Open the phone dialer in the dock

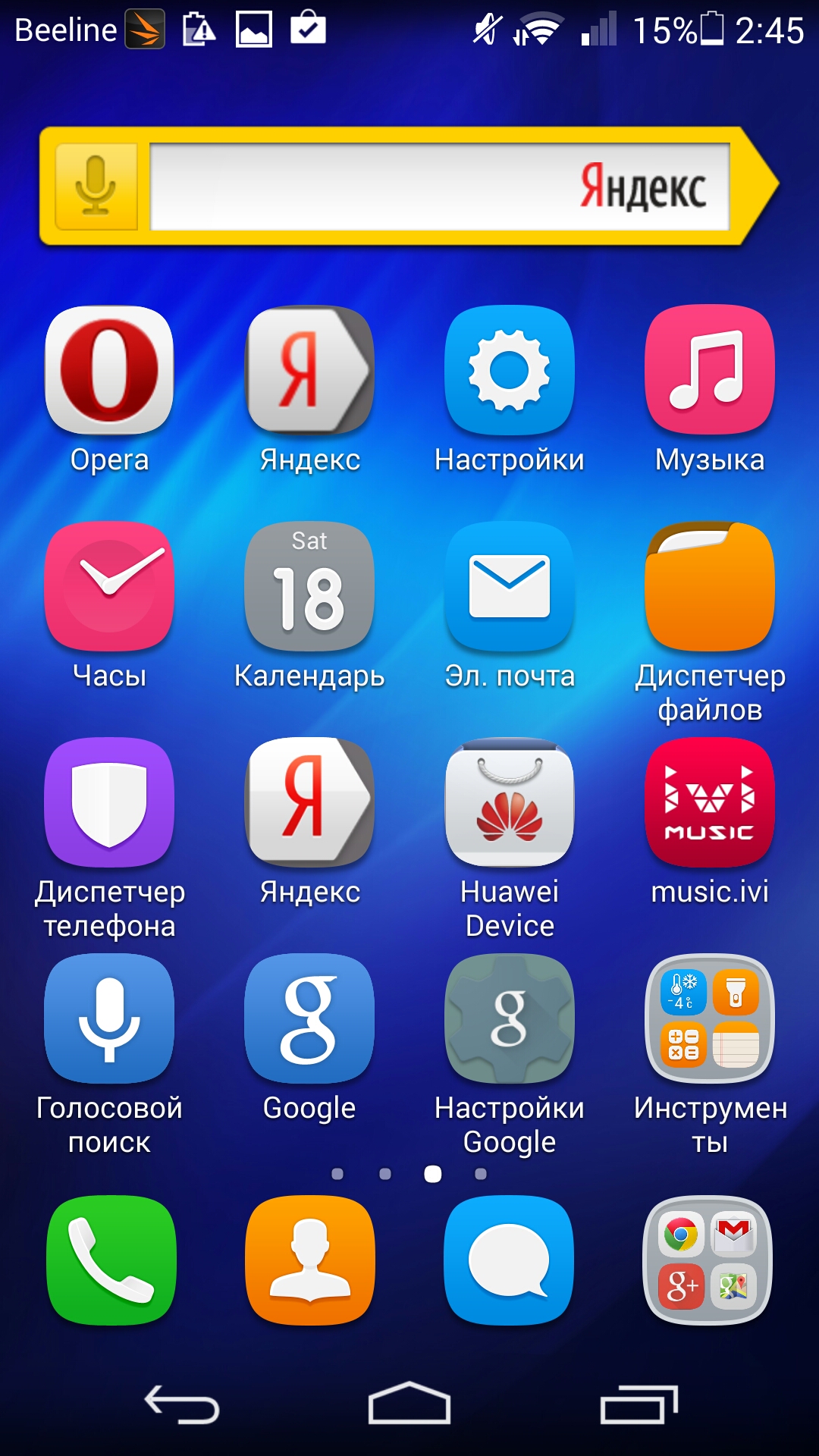(x=111, y=1260)
